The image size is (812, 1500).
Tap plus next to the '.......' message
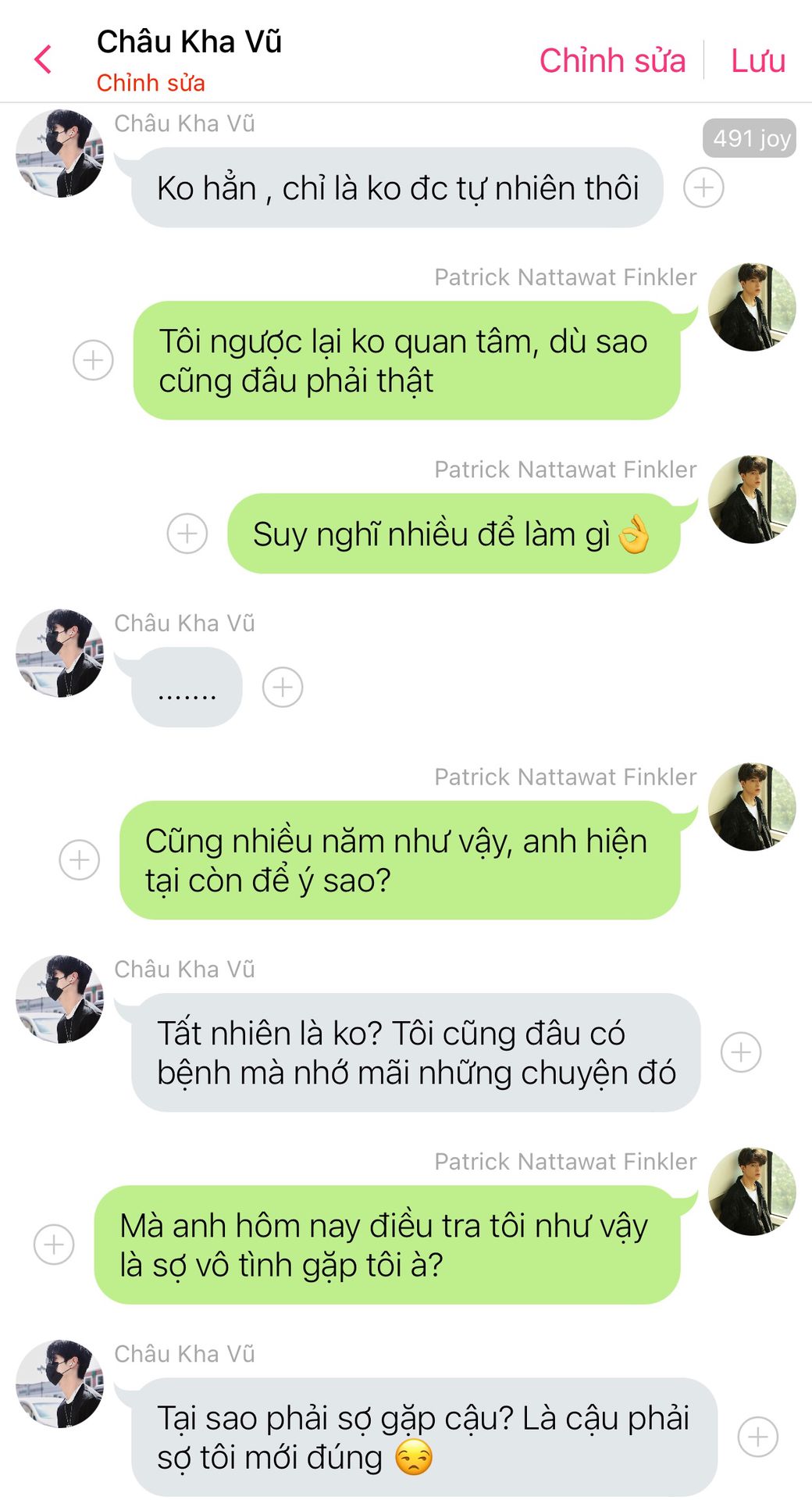[283, 687]
